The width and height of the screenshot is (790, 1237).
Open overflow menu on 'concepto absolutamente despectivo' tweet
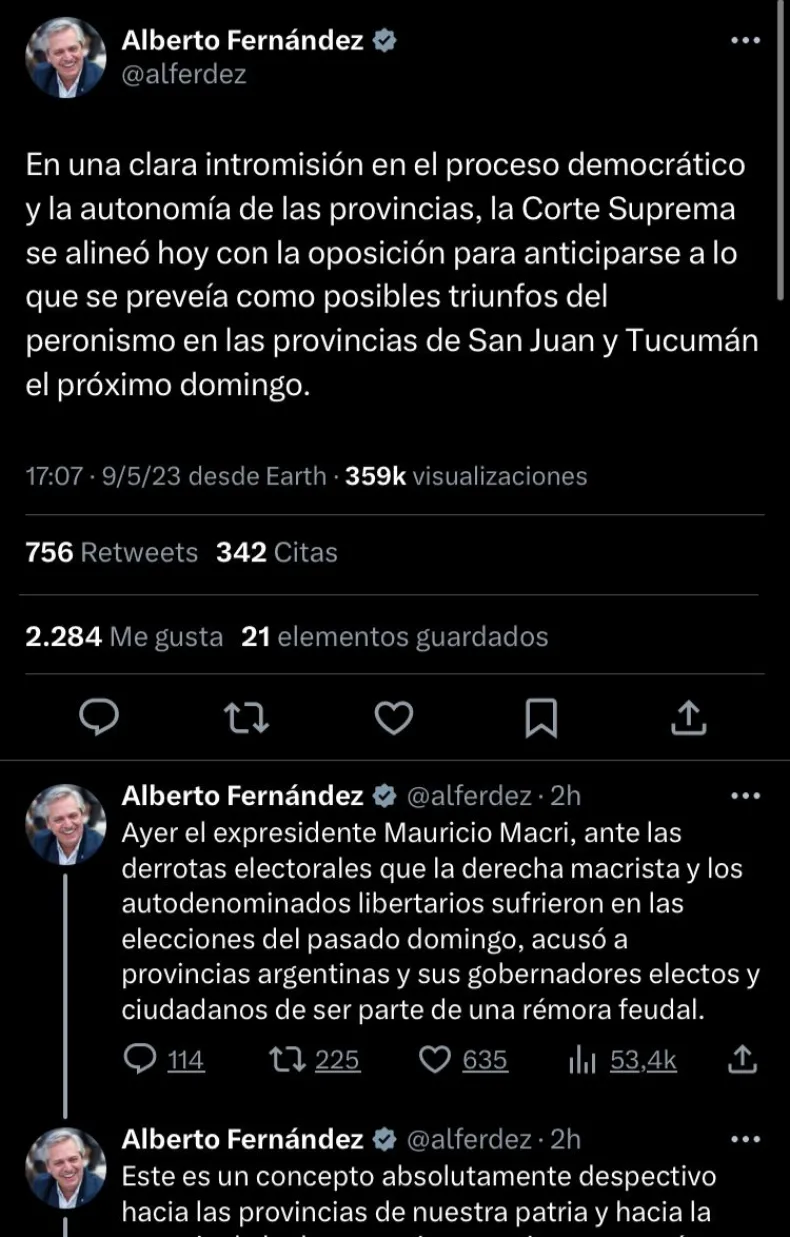746,1139
